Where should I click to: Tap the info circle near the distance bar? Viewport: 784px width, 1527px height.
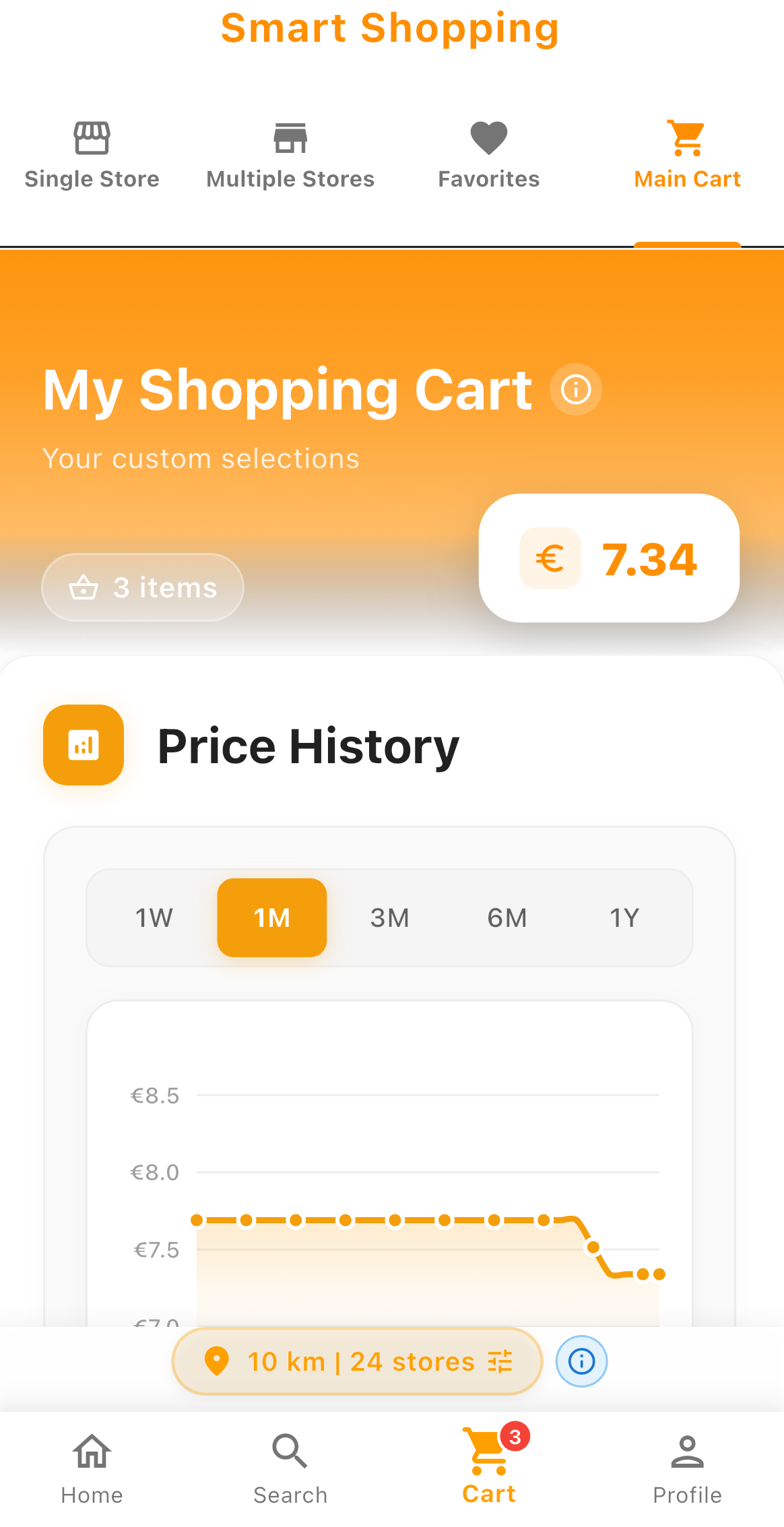pos(581,1361)
